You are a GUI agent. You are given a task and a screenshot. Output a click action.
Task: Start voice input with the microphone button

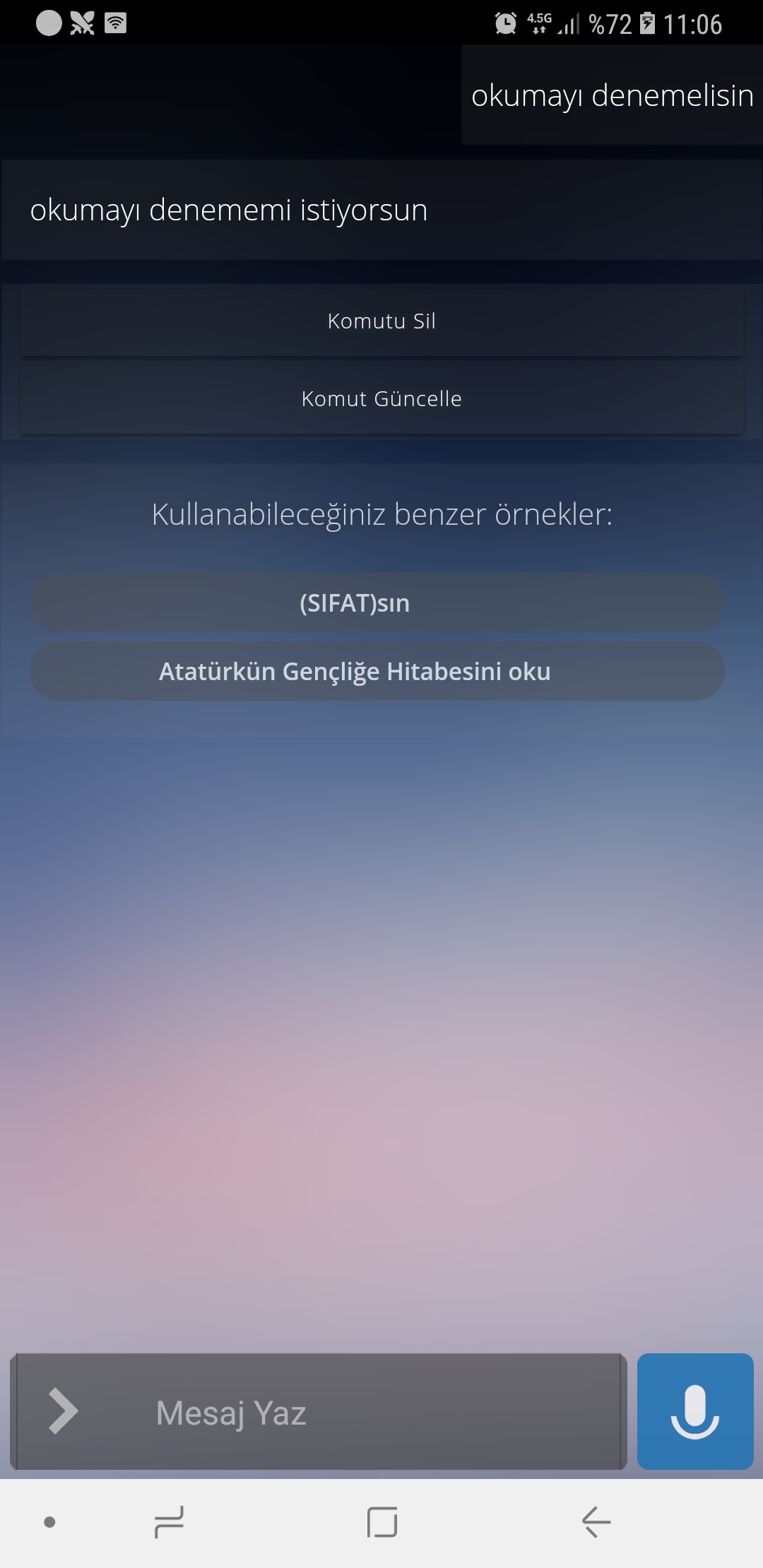point(694,1412)
